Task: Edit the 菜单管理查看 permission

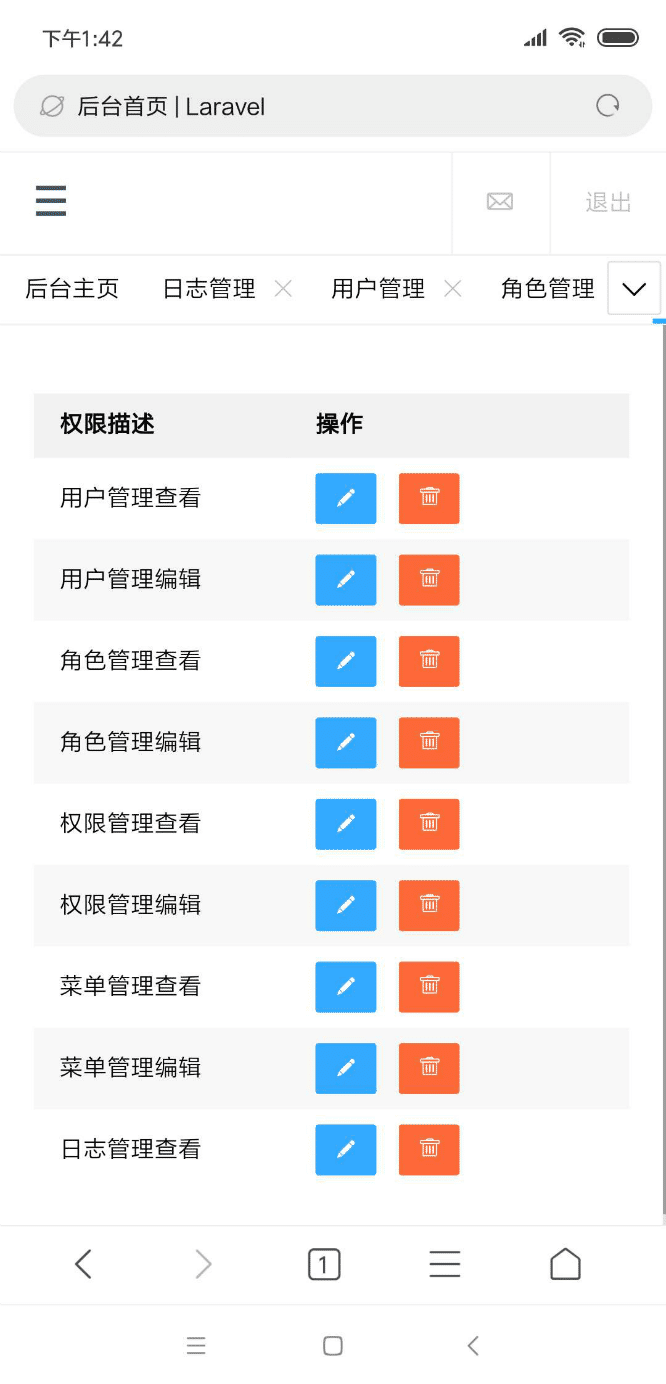Action: 346,987
